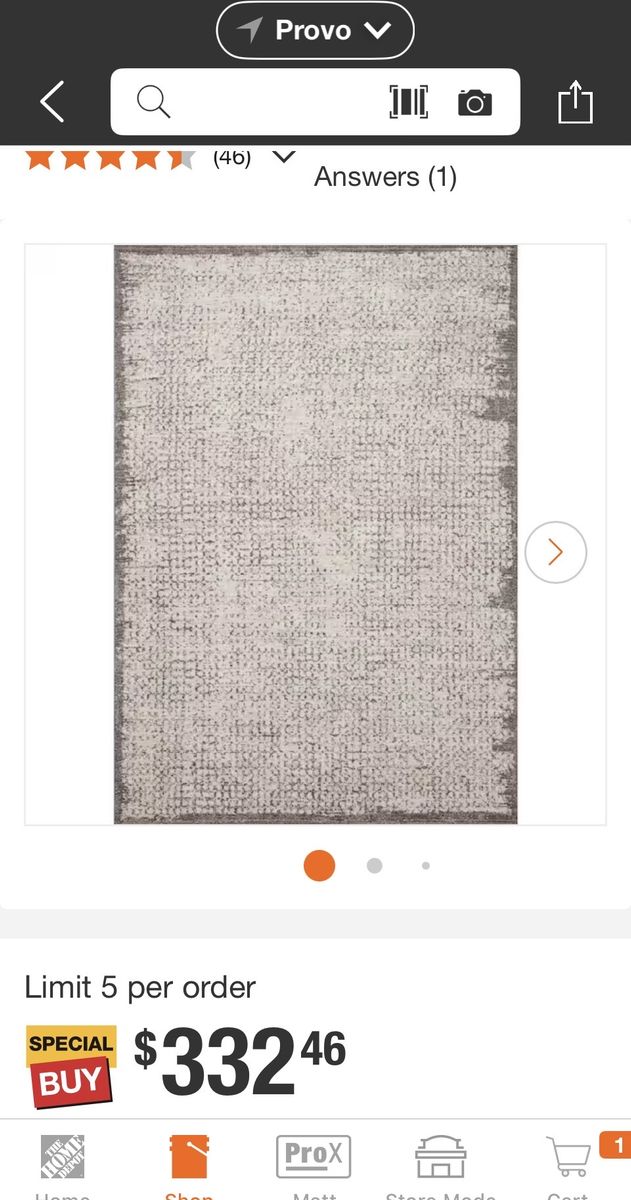Expand the star ratings dropdown
631x1200 pixels.
click(284, 156)
